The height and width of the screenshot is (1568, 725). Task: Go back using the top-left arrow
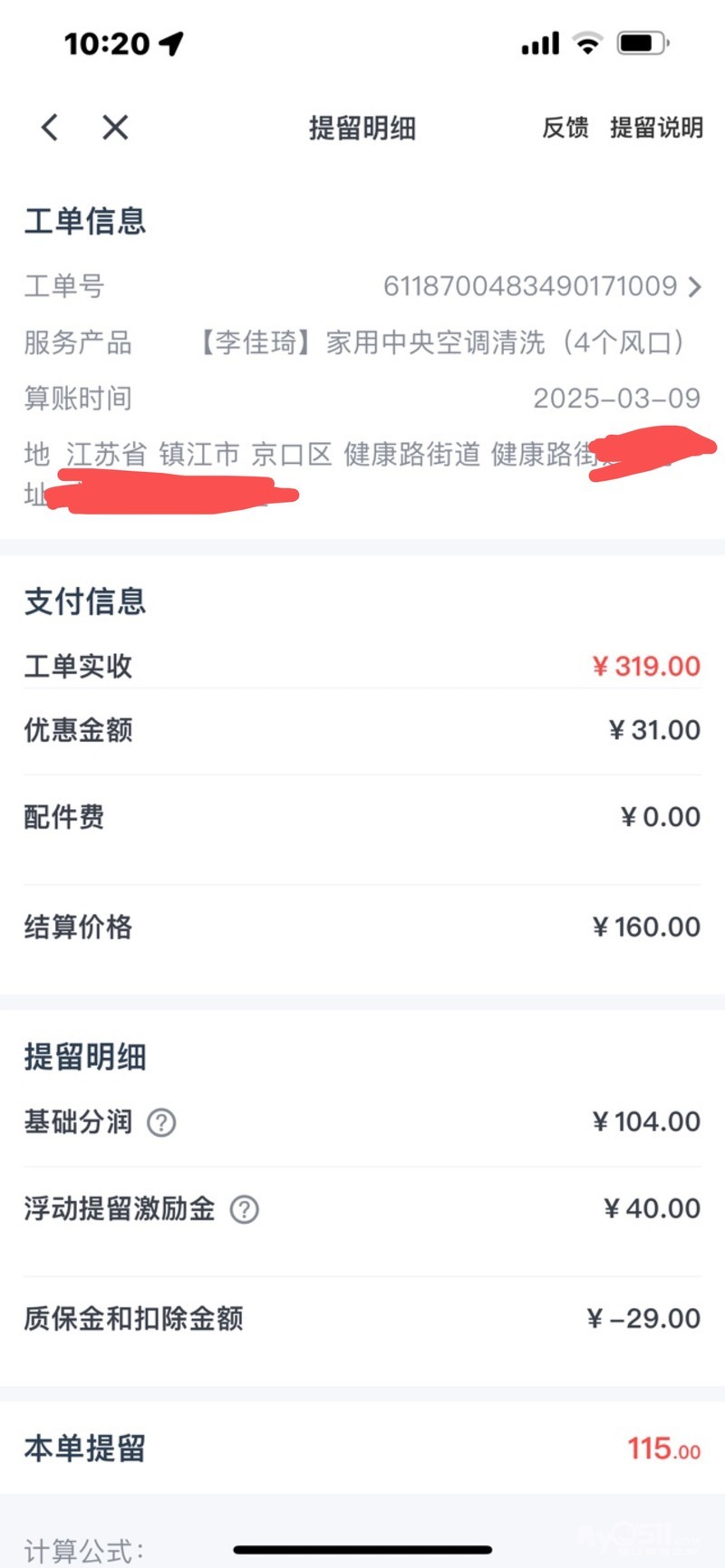[x=50, y=128]
